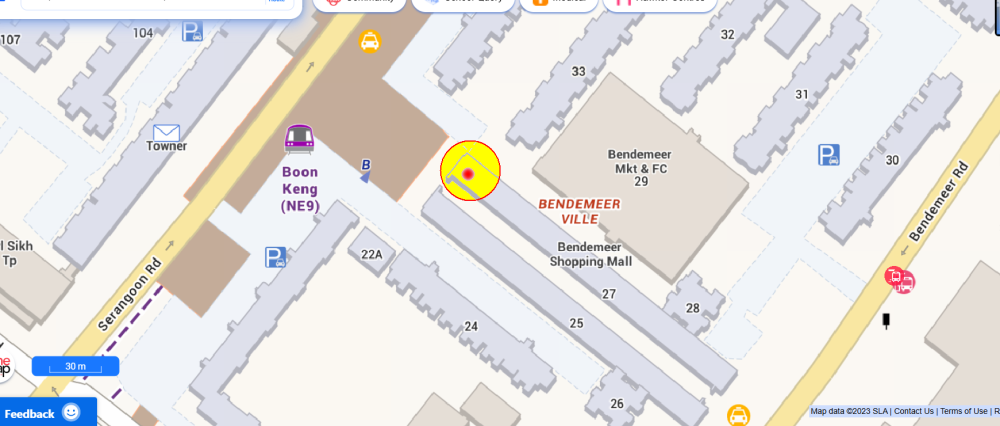Tap the Boon Keng MRT station icon
The width and height of the screenshot is (1000, 426).
pos(299,138)
